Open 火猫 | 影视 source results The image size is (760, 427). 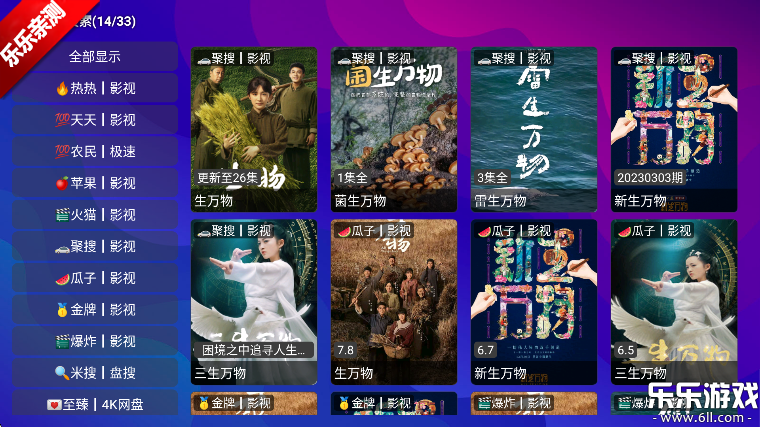pyautogui.click(x=95, y=215)
